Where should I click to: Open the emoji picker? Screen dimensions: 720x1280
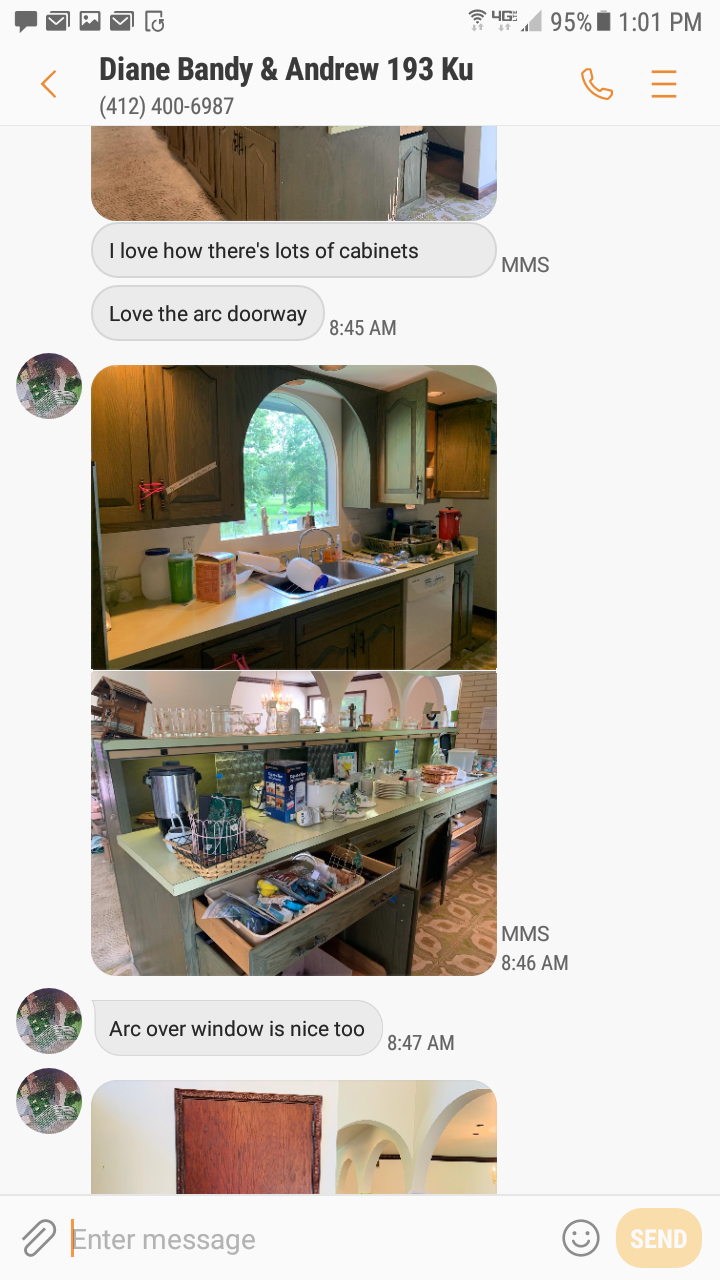point(581,1239)
